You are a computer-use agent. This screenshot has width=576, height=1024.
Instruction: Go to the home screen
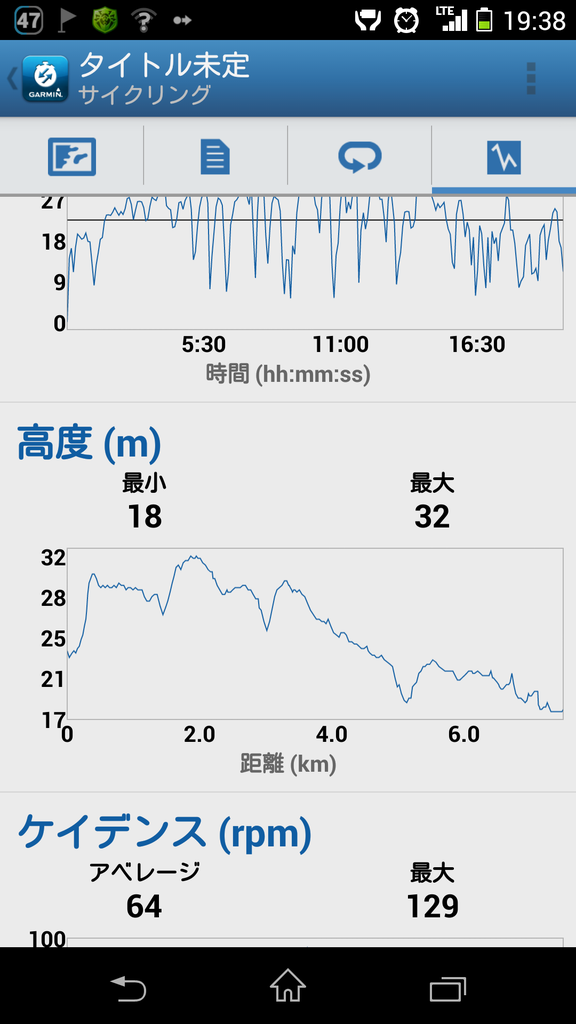288,986
